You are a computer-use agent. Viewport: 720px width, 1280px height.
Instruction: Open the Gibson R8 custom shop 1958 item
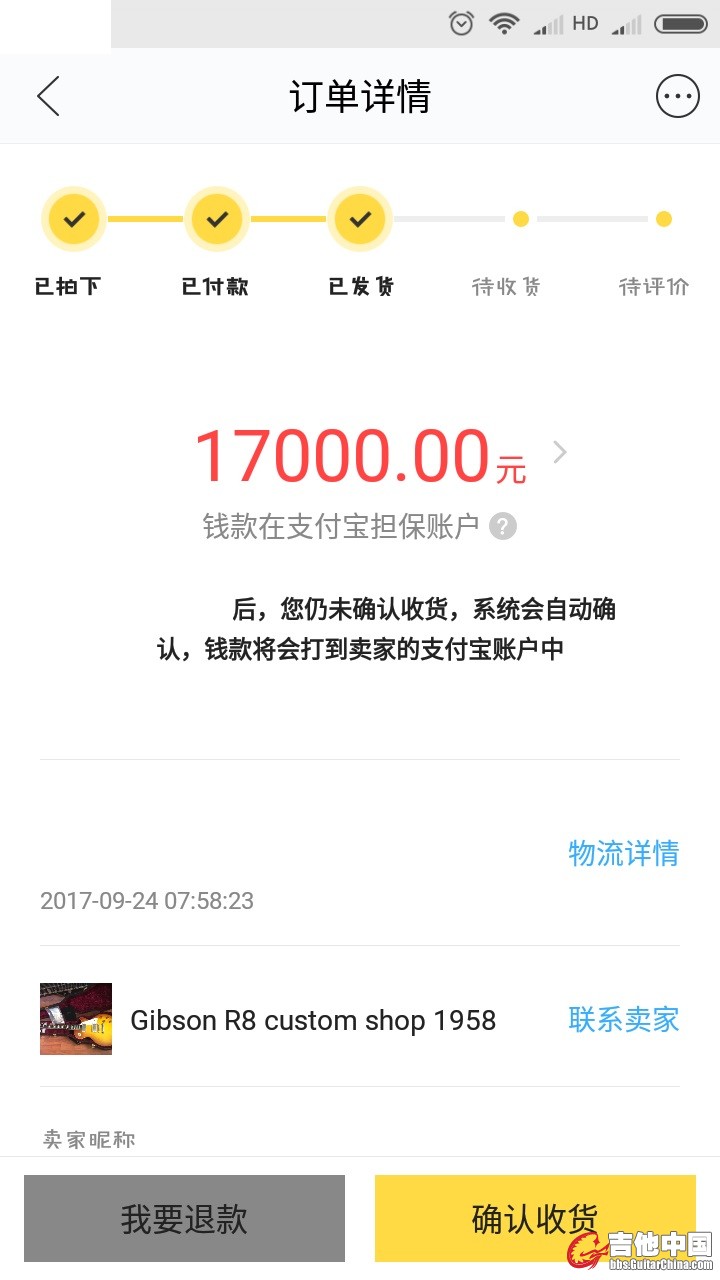pos(313,1020)
